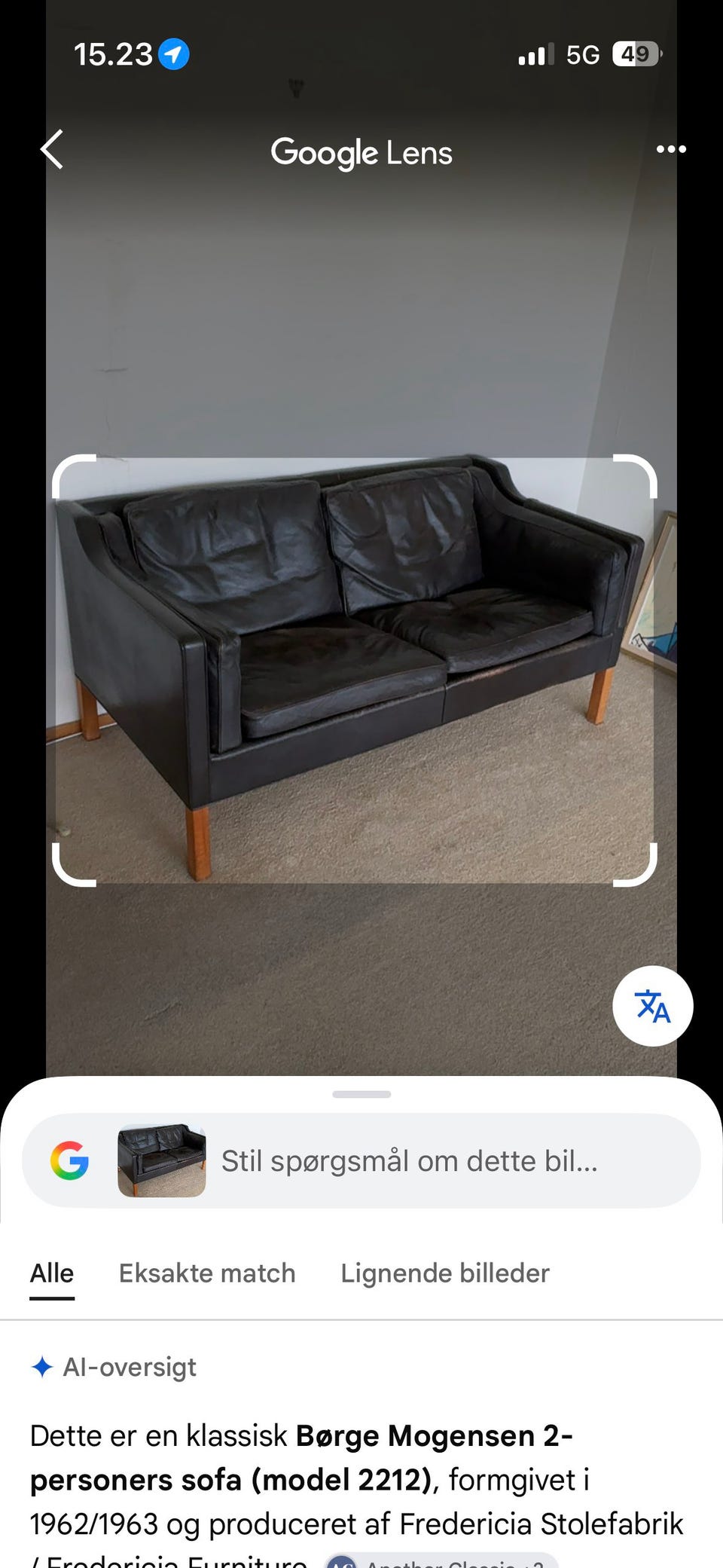Switch to Eksakte match tab
The height and width of the screenshot is (1568, 723).
[207, 1273]
